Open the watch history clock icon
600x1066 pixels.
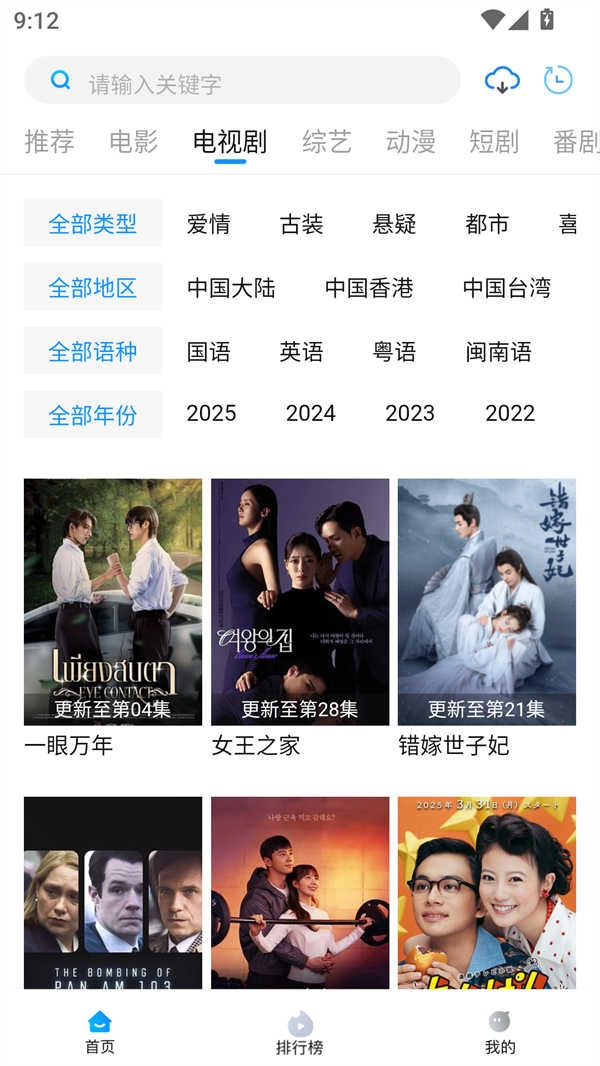click(x=558, y=80)
